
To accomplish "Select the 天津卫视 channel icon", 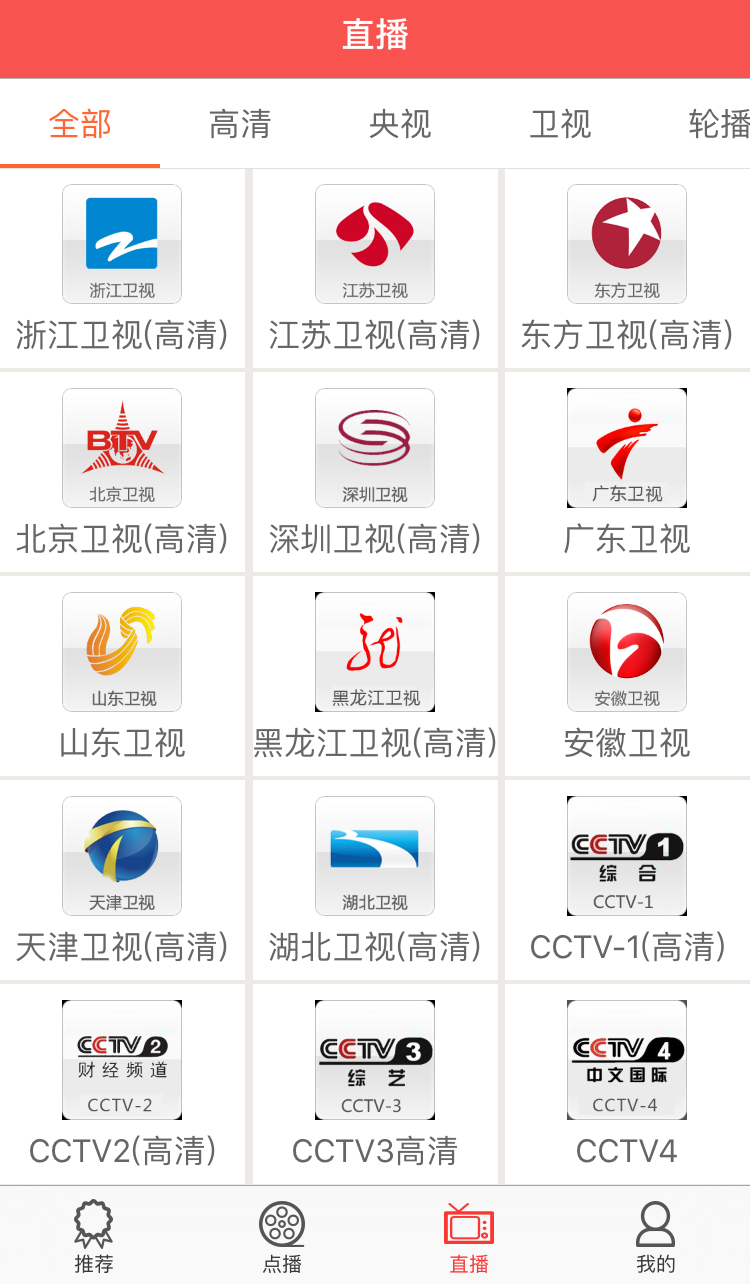I will coord(122,856).
